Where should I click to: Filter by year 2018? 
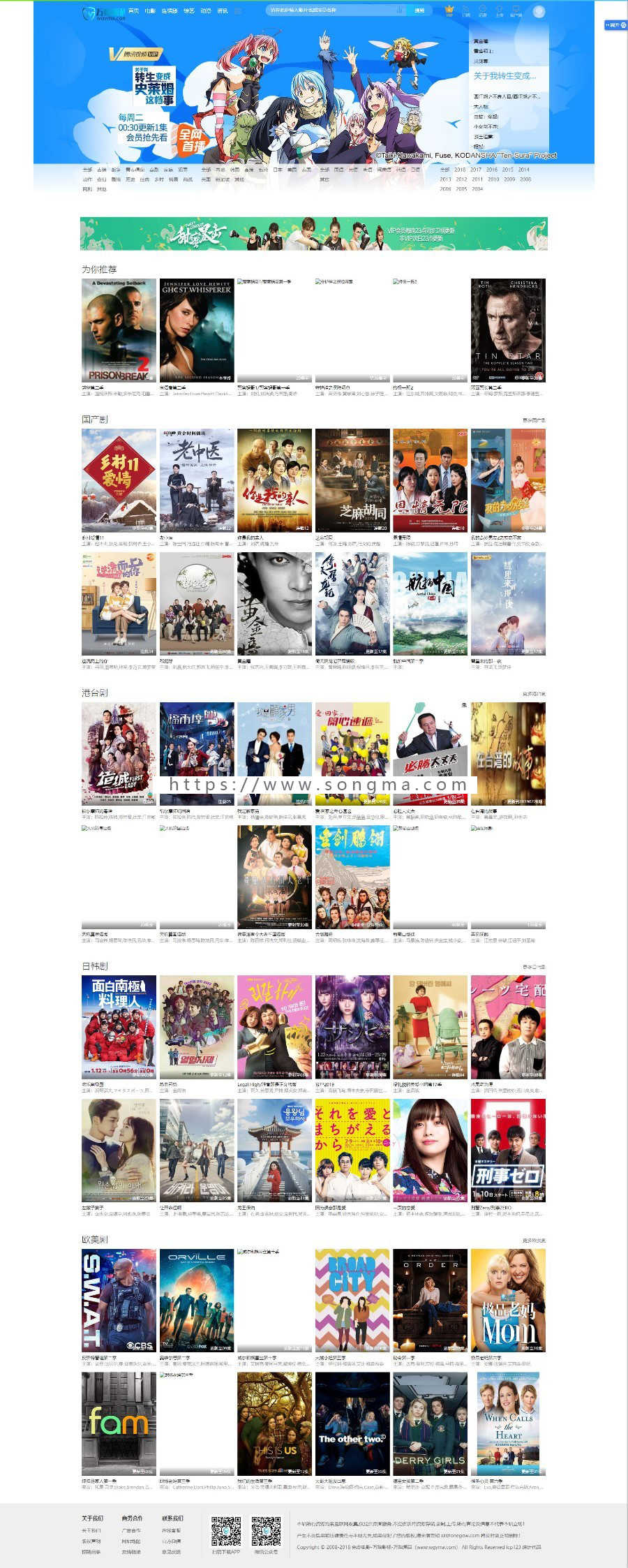click(x=460, y=170)
